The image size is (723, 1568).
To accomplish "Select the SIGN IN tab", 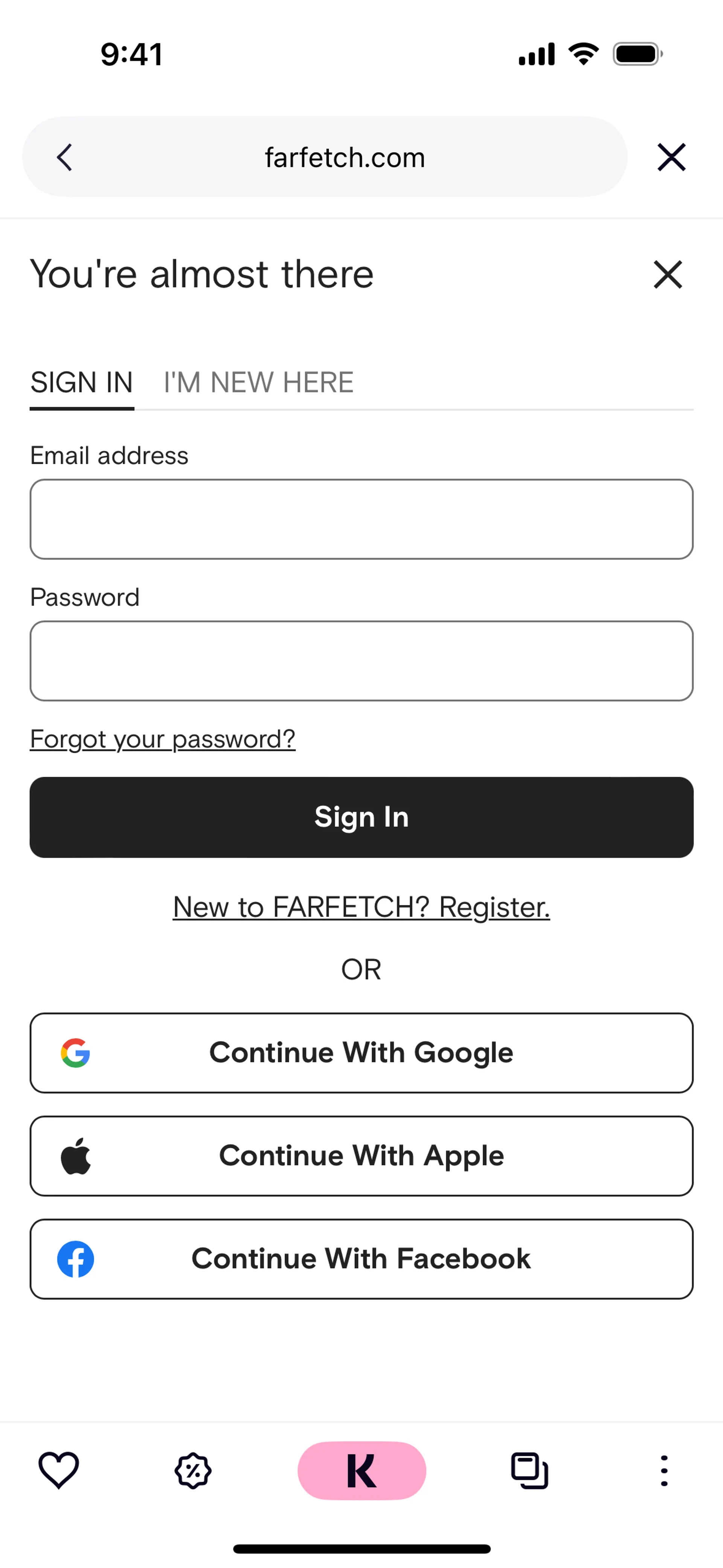I will pos(82,383).
